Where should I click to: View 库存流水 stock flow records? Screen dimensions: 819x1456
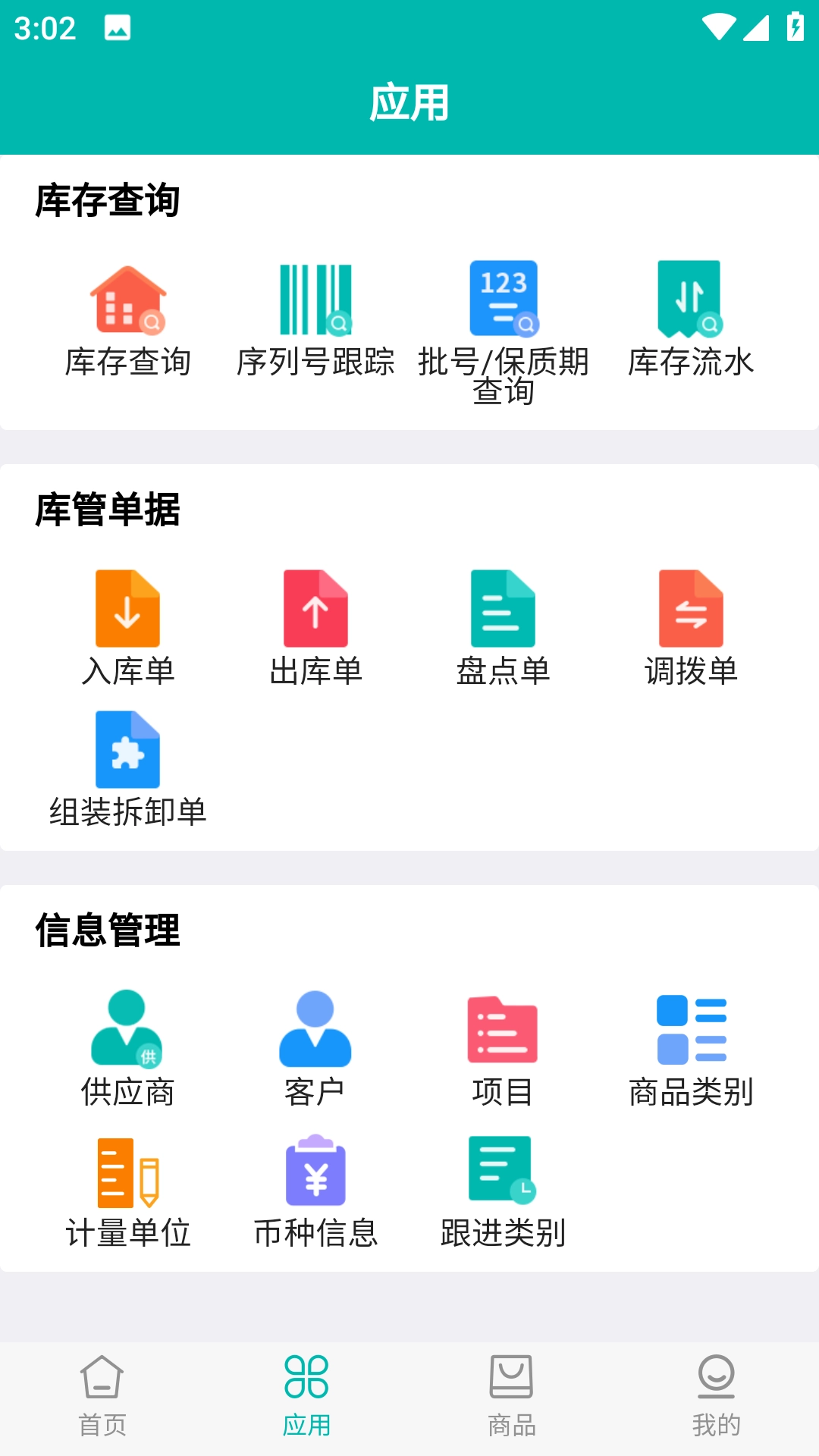click(x=691, y=320)
